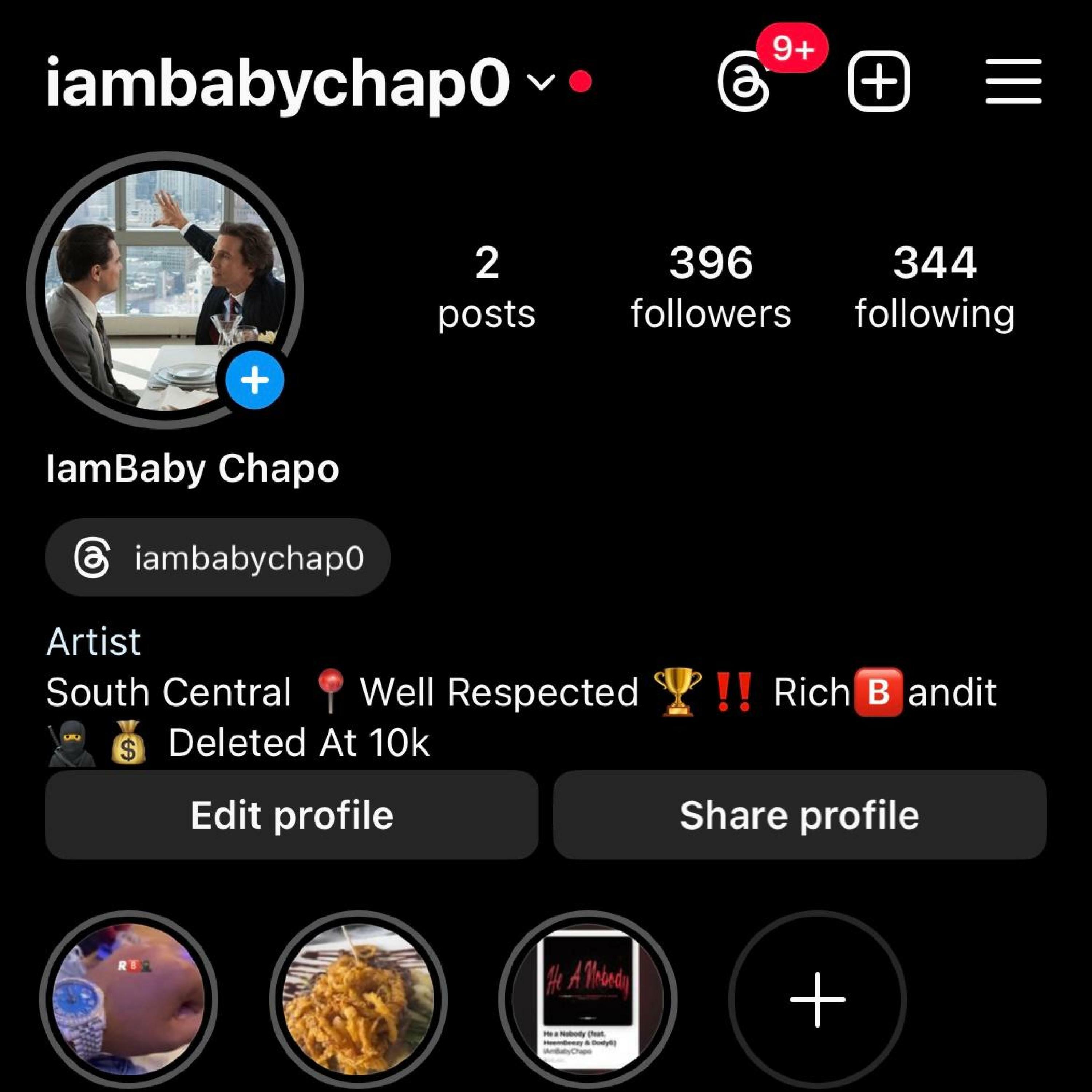Tap Edit profile
Image resolution: width=1092 pixels, height=1092 pixels.
click(x=292, y=815)
